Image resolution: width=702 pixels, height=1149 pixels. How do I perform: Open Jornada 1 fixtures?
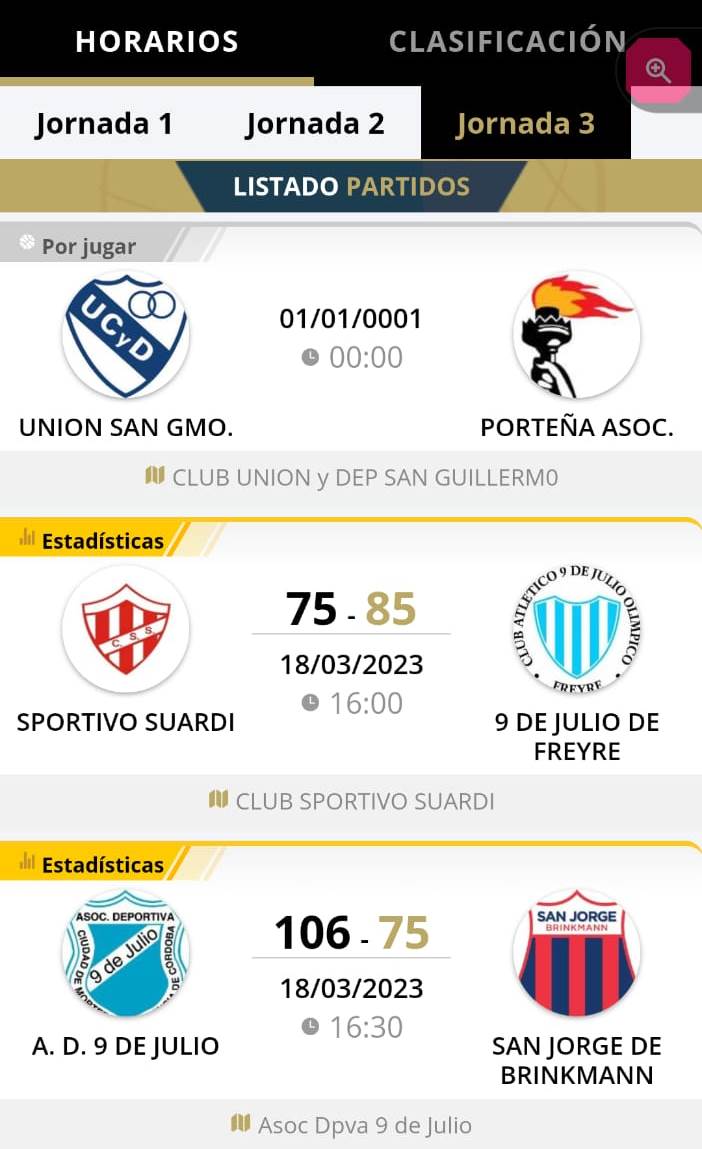click(x=104, y=124)
